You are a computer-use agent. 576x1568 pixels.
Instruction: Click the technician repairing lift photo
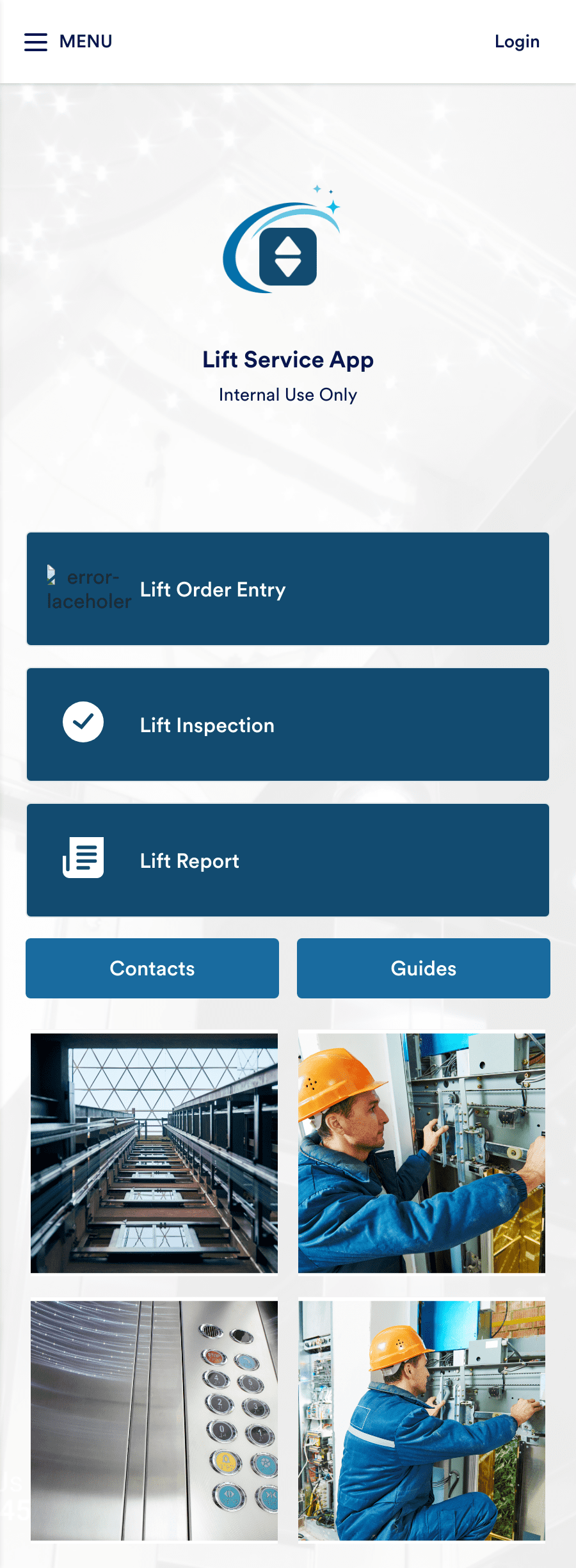coord(421,1152)
